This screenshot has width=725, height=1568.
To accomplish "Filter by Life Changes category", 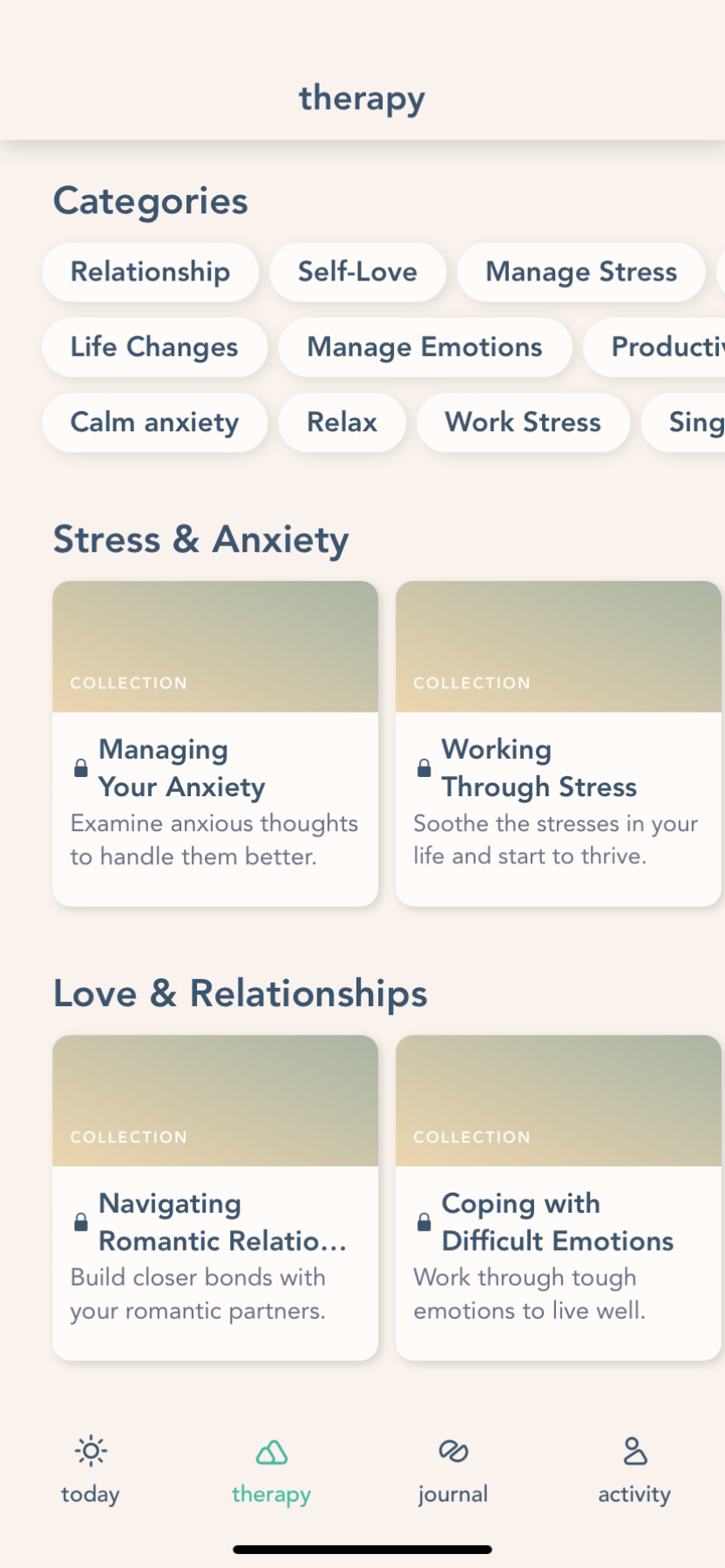I will click(x=154, y=347).
